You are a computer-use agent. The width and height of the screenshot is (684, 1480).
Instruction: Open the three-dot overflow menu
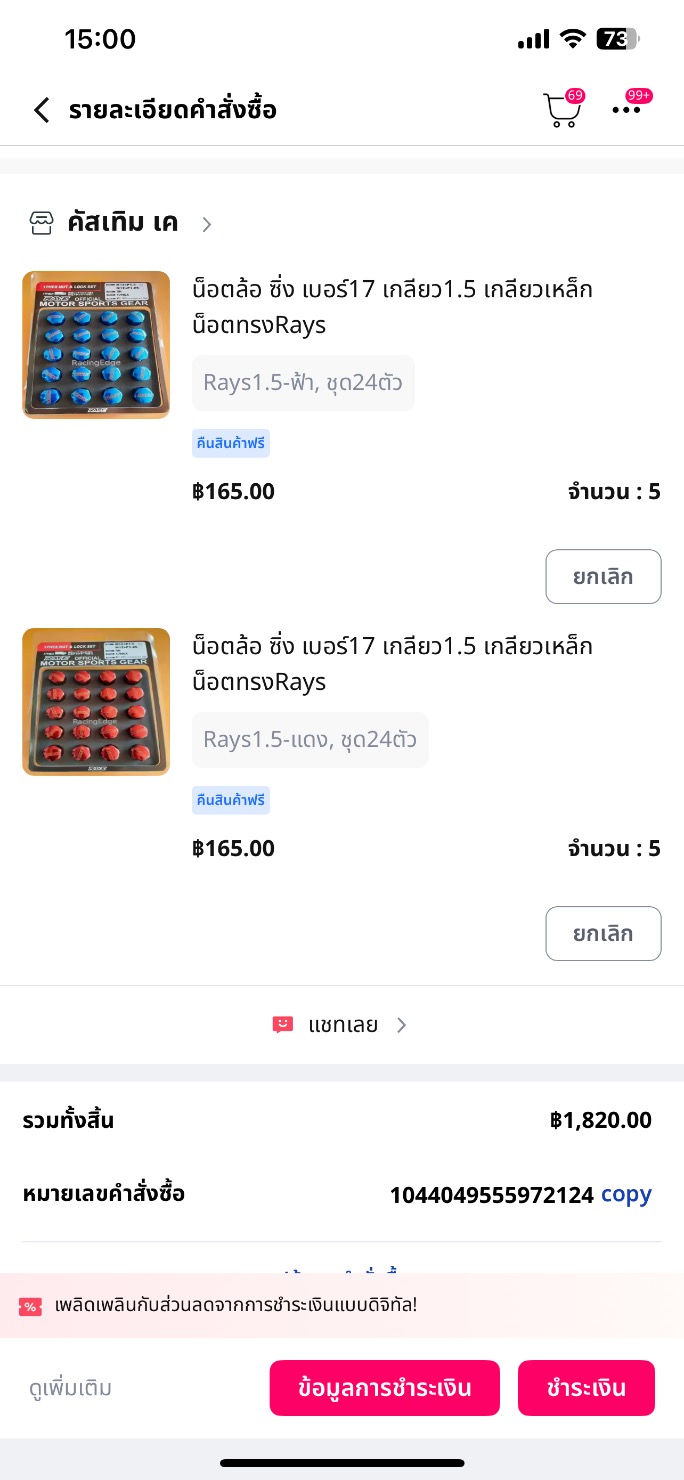tap(627, 110)
